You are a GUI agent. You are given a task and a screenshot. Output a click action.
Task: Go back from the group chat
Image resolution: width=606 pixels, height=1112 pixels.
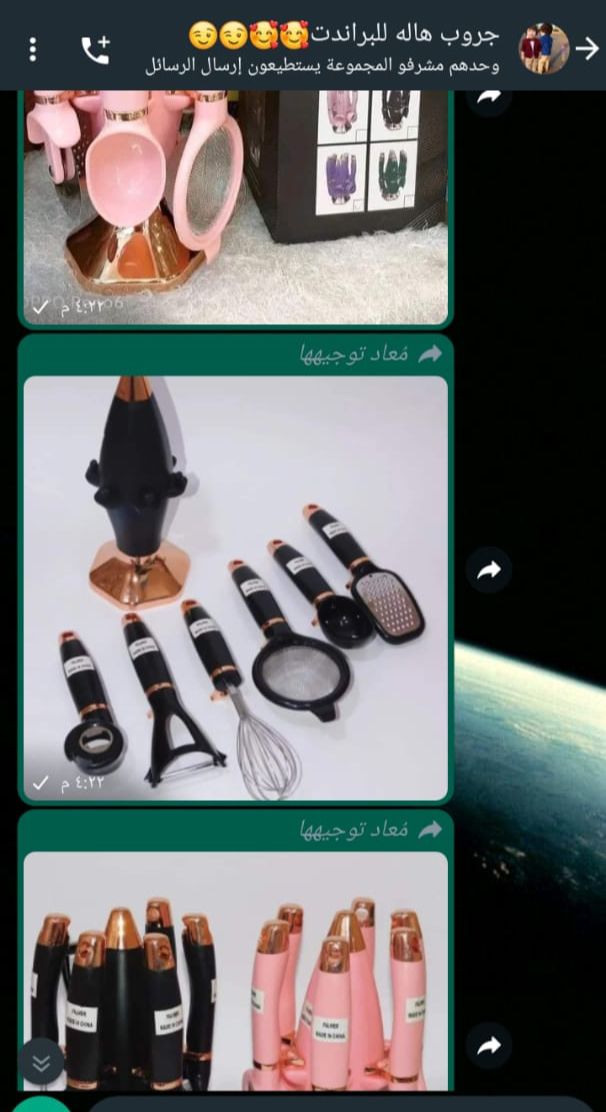click(x=587, y=48)
